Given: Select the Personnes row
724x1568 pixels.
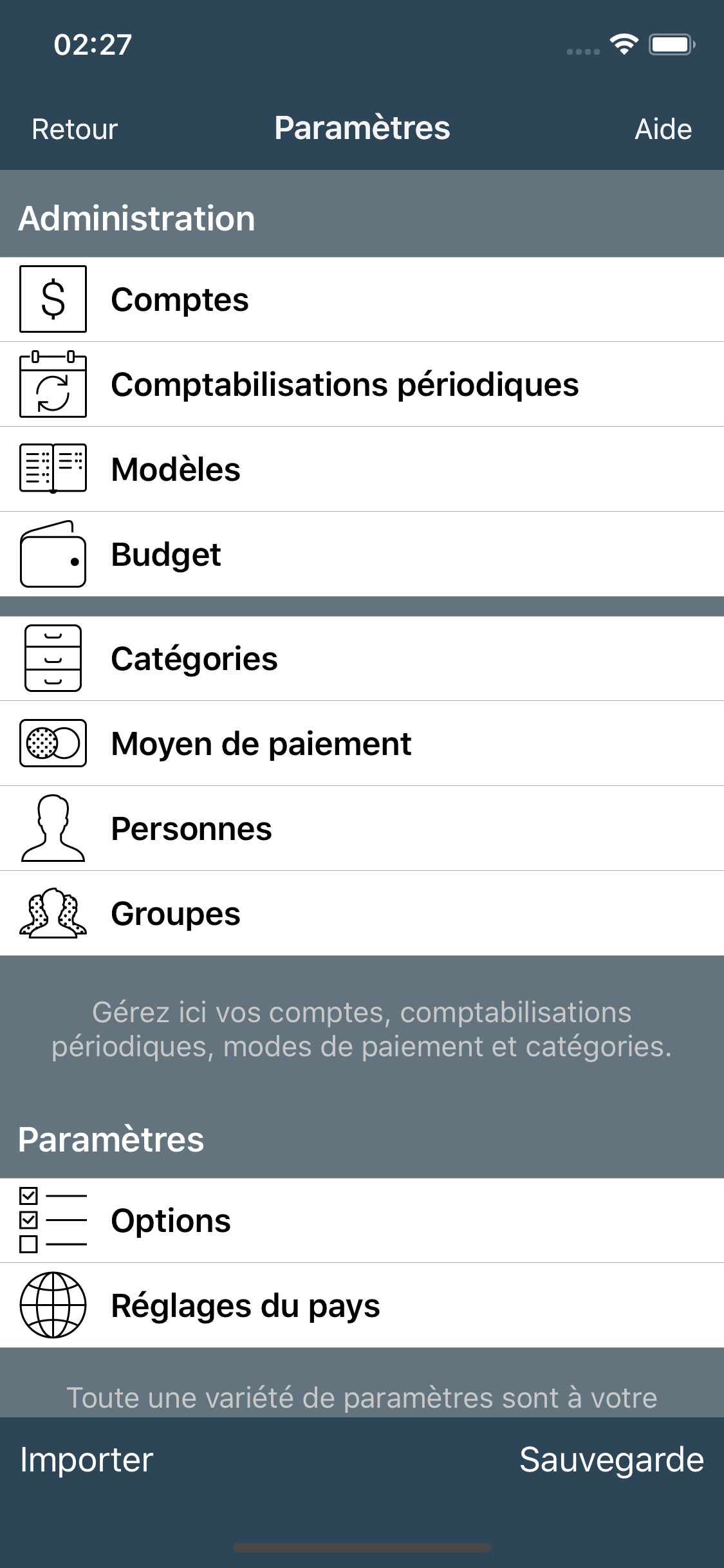Looking at the screenshot, I should (x=362, y=828).
